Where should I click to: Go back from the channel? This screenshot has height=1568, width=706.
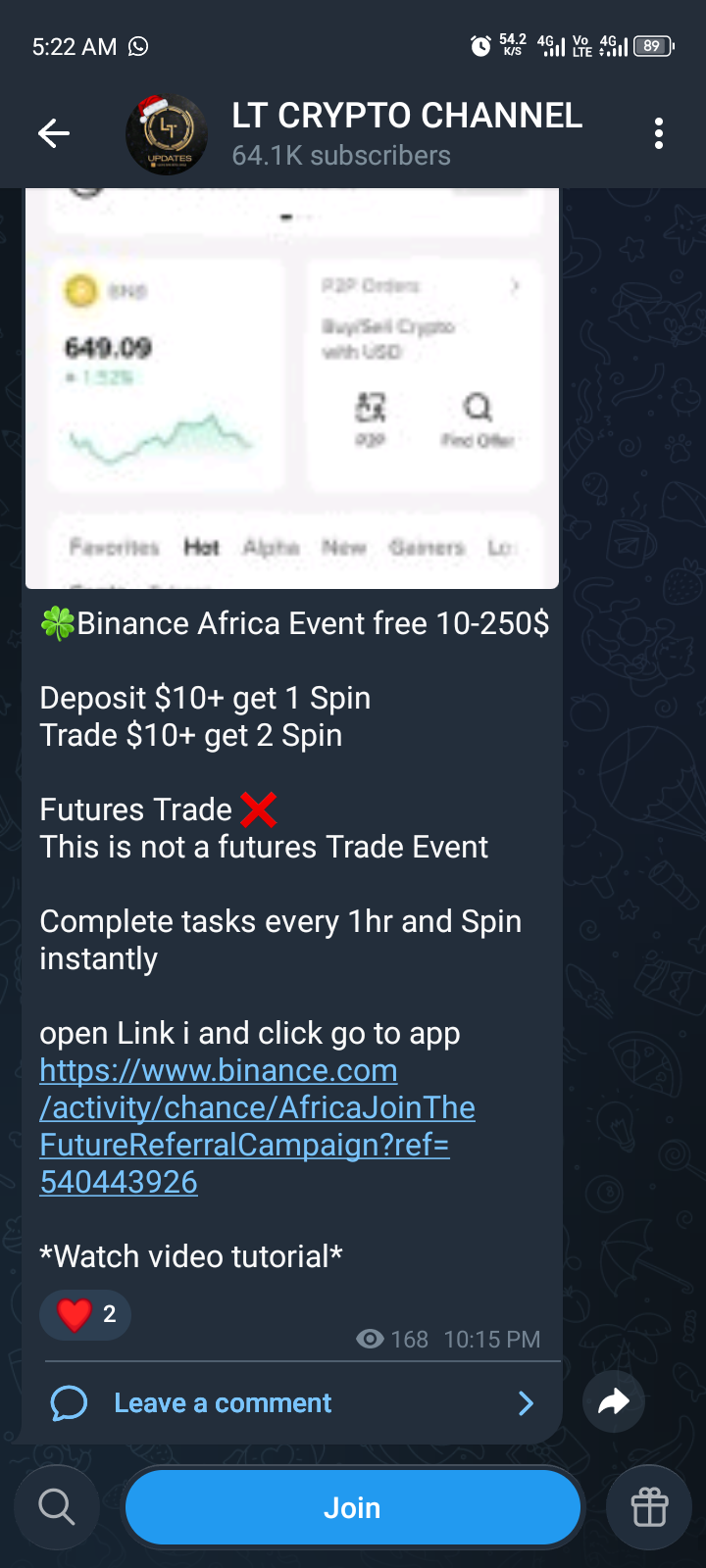coord(54,133)
